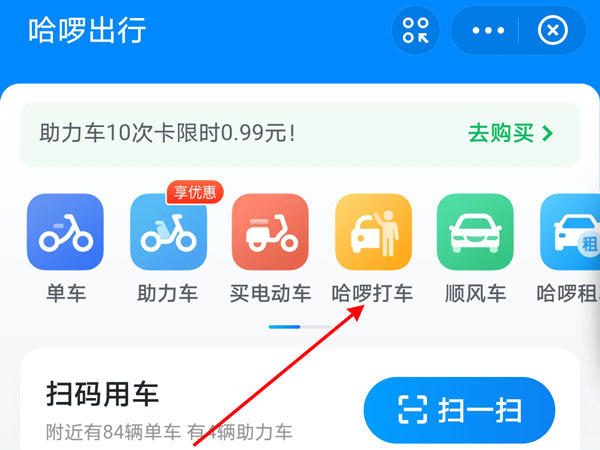The image size is (600, 450).
Task: Choose 买电动车 option
Action: pos(270,250)
